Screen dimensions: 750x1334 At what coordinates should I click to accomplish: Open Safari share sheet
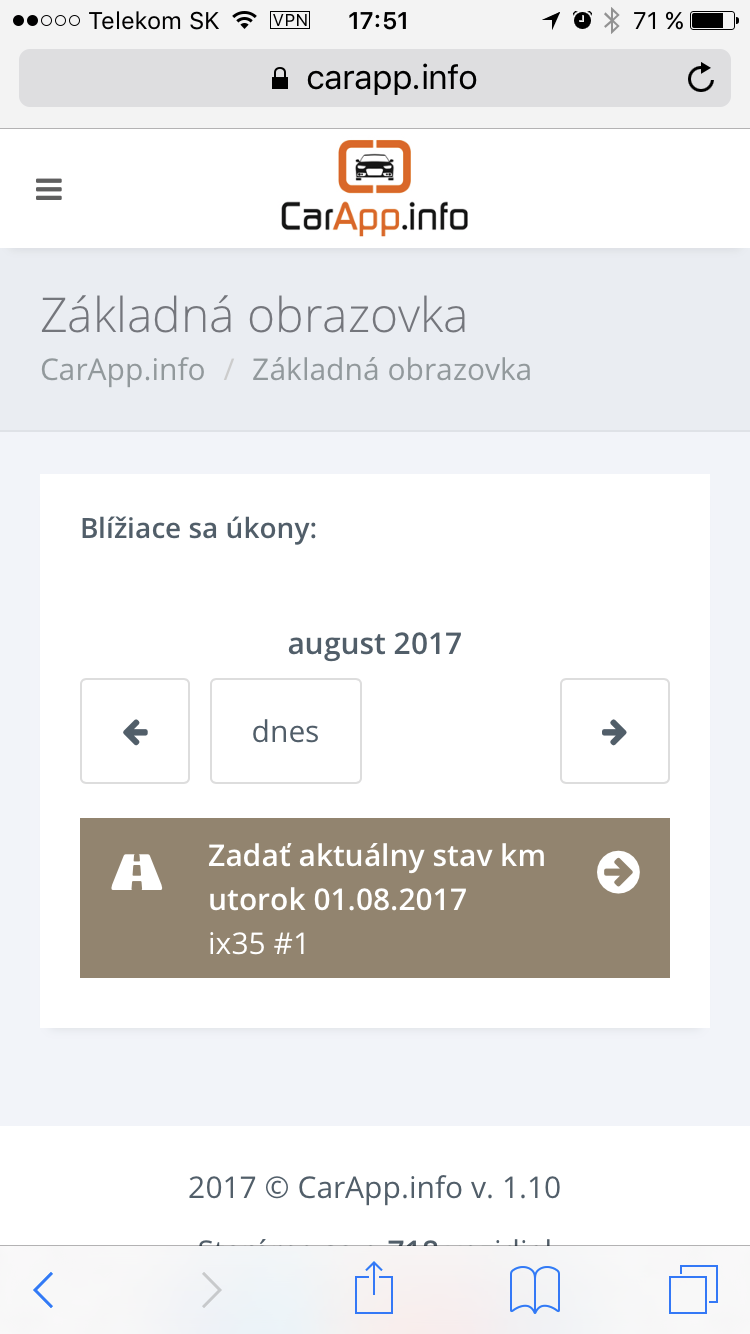(375, 1288)
